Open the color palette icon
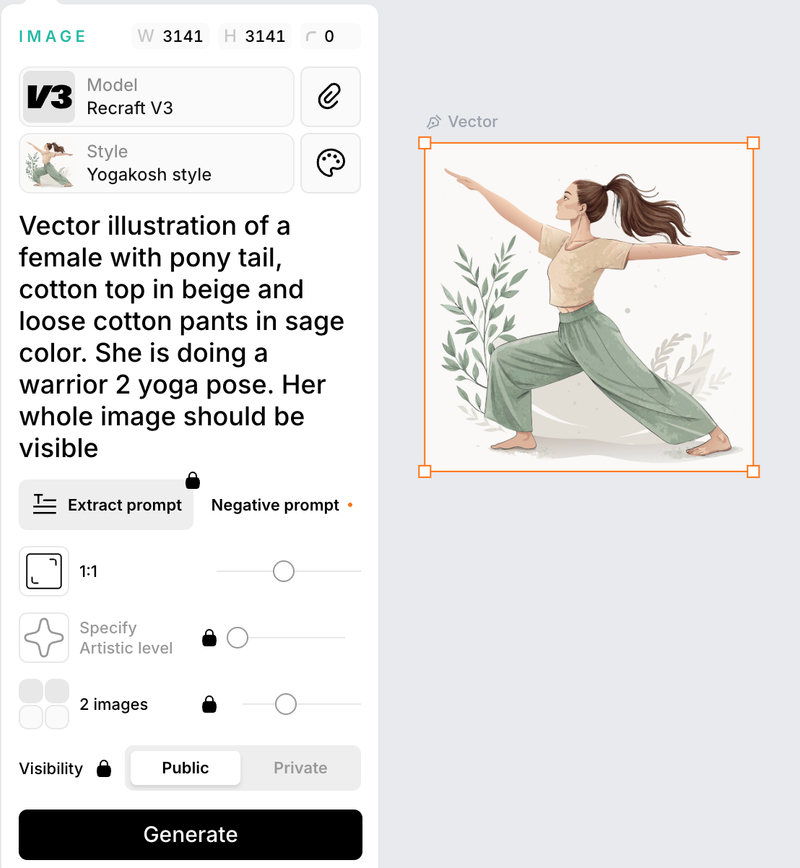This screenshot has height=868, width=800. coord(330,163)
